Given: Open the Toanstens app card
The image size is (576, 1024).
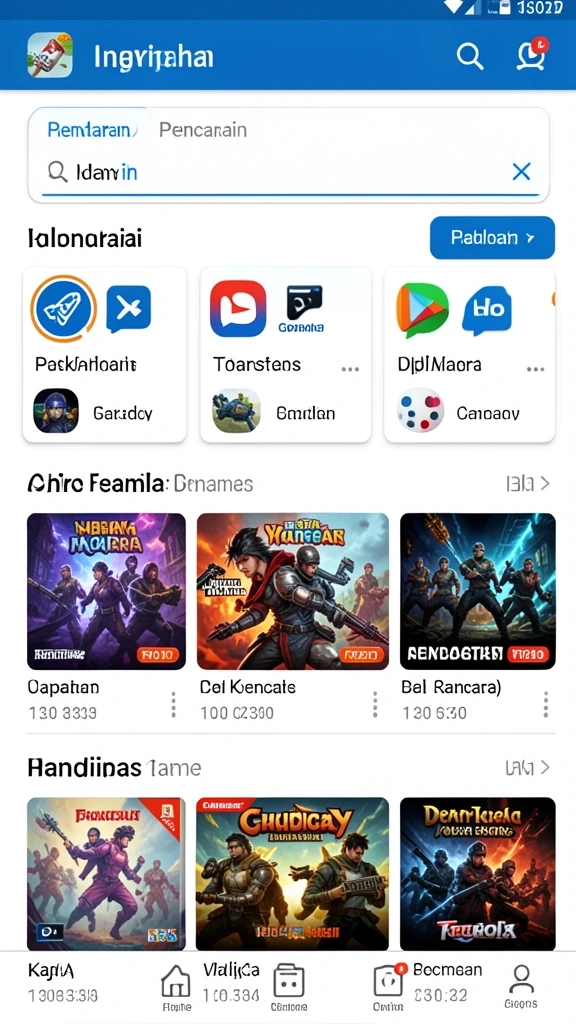Looking at the screenshot, I should (x=285, y=355).
